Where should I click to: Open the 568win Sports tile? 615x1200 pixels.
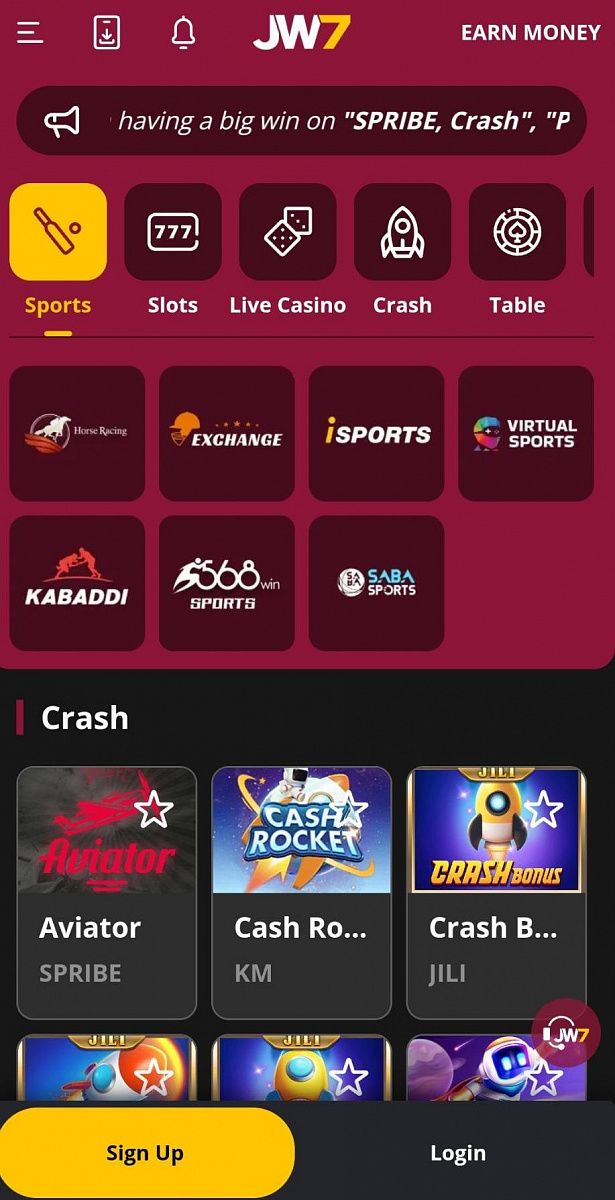(227, 583)
